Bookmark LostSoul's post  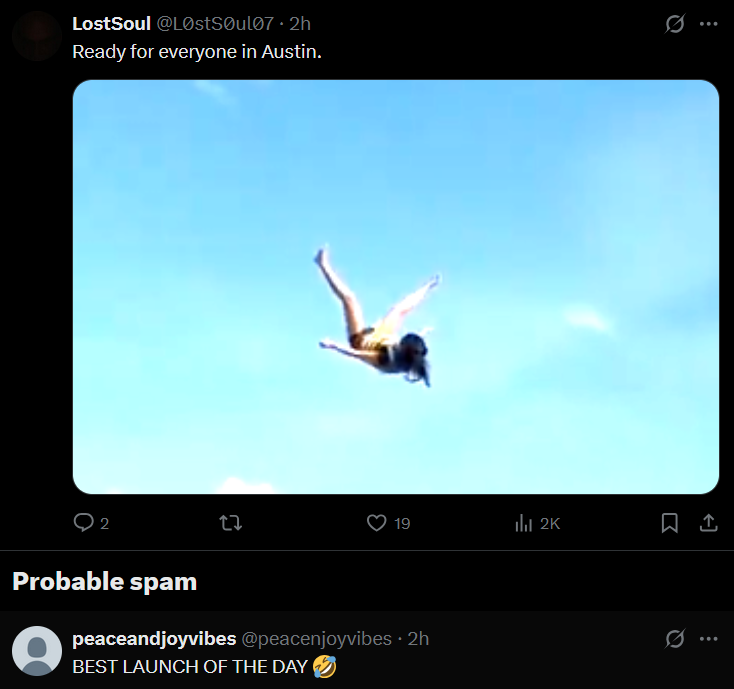(670, 522)
